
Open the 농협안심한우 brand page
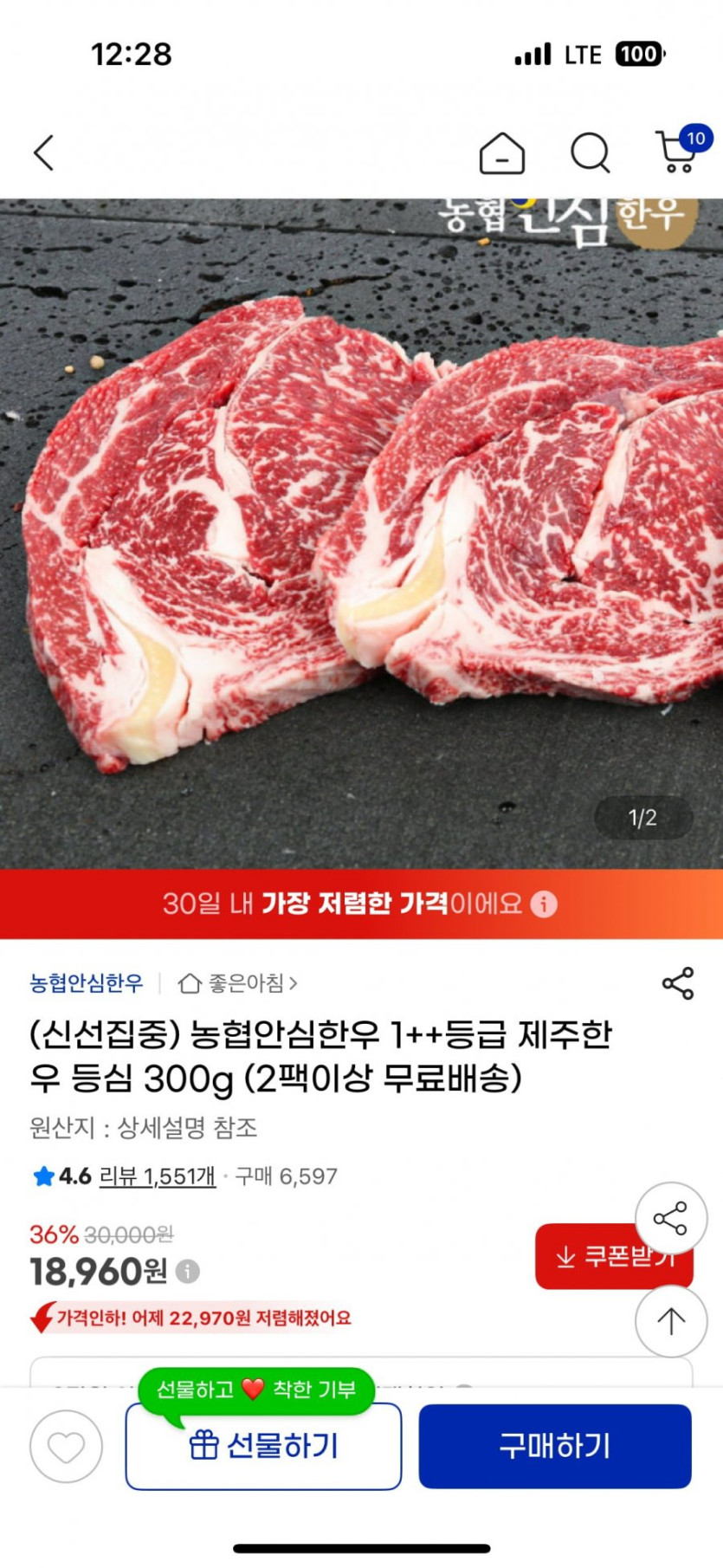[84, 983]
